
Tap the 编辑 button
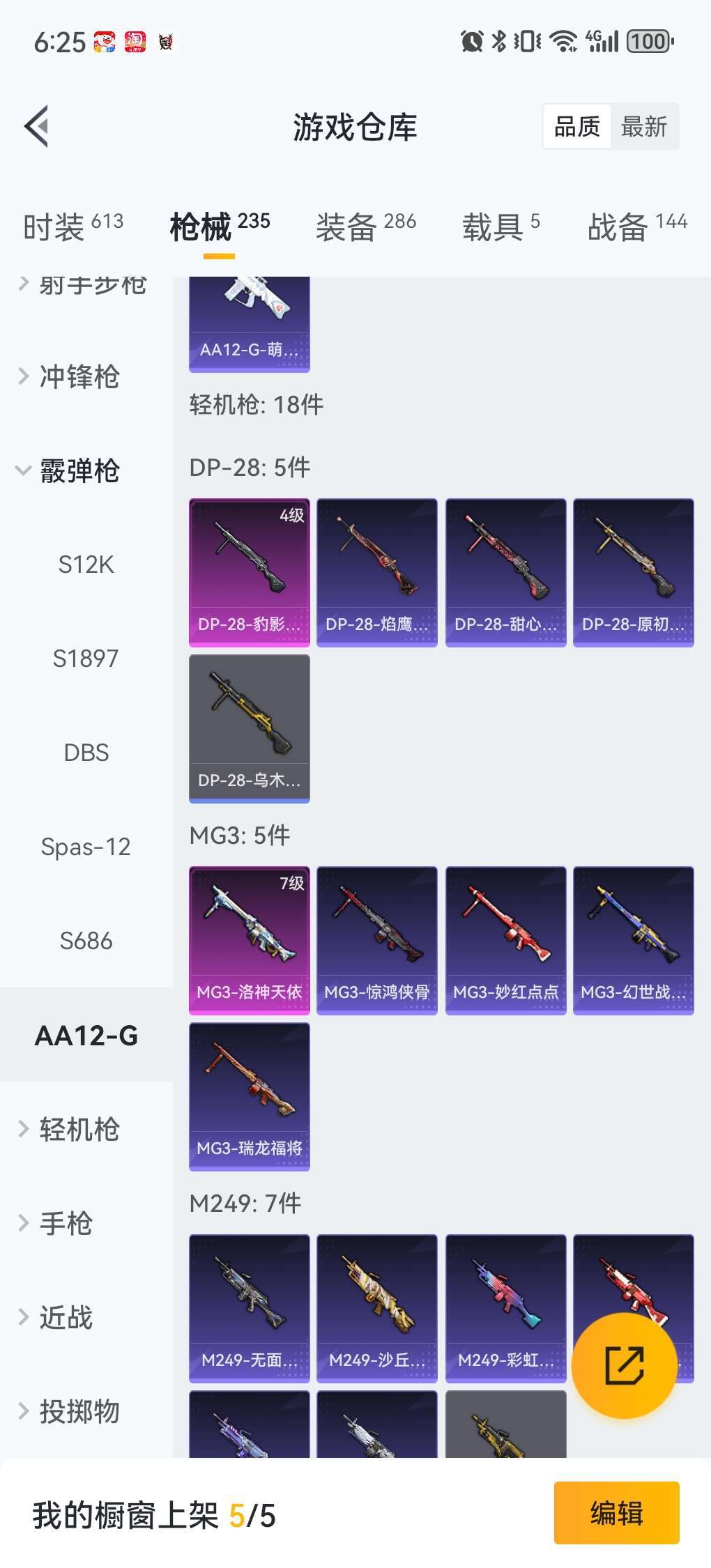click(616, 1513)
